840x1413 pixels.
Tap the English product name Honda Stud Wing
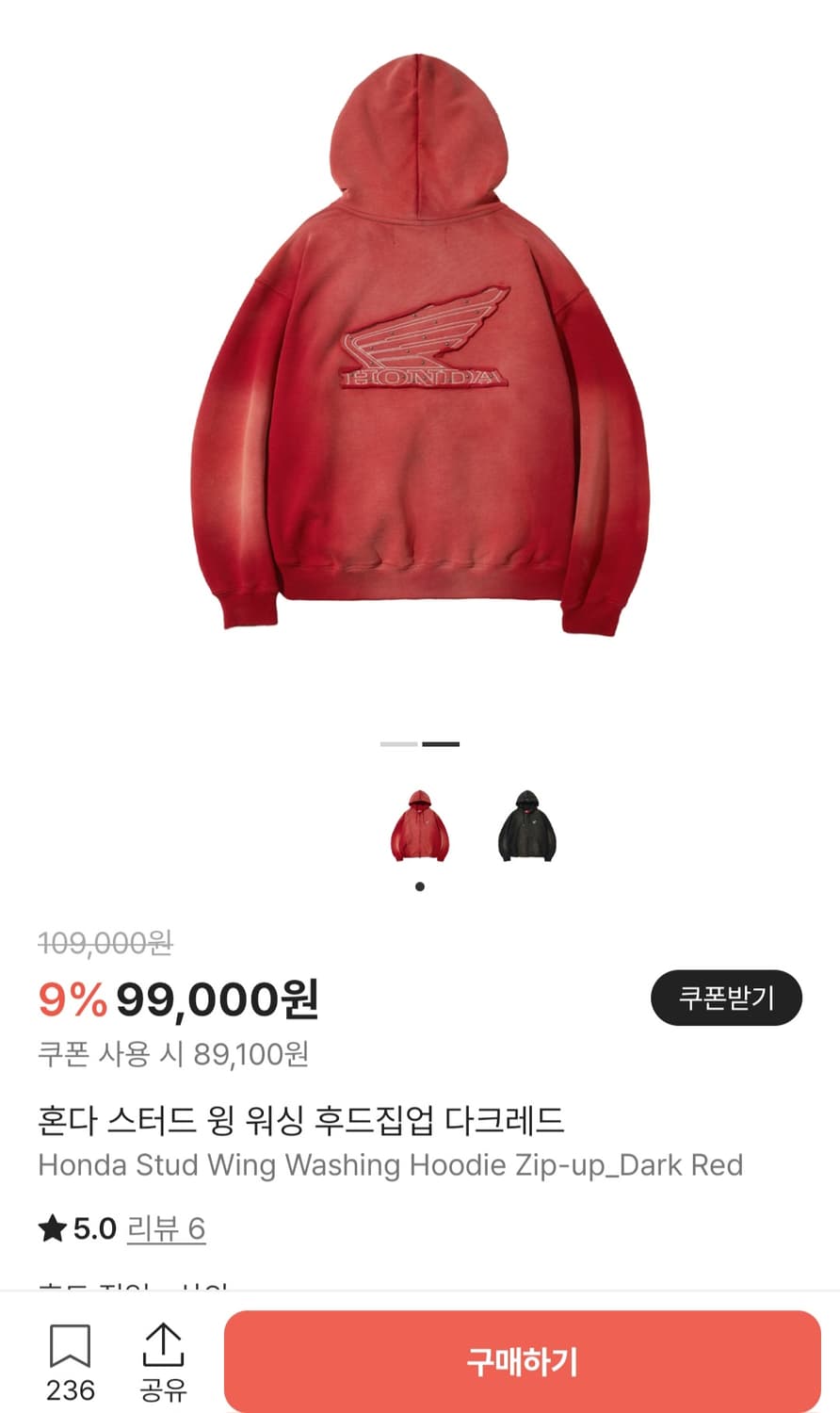pos(392,1165)
